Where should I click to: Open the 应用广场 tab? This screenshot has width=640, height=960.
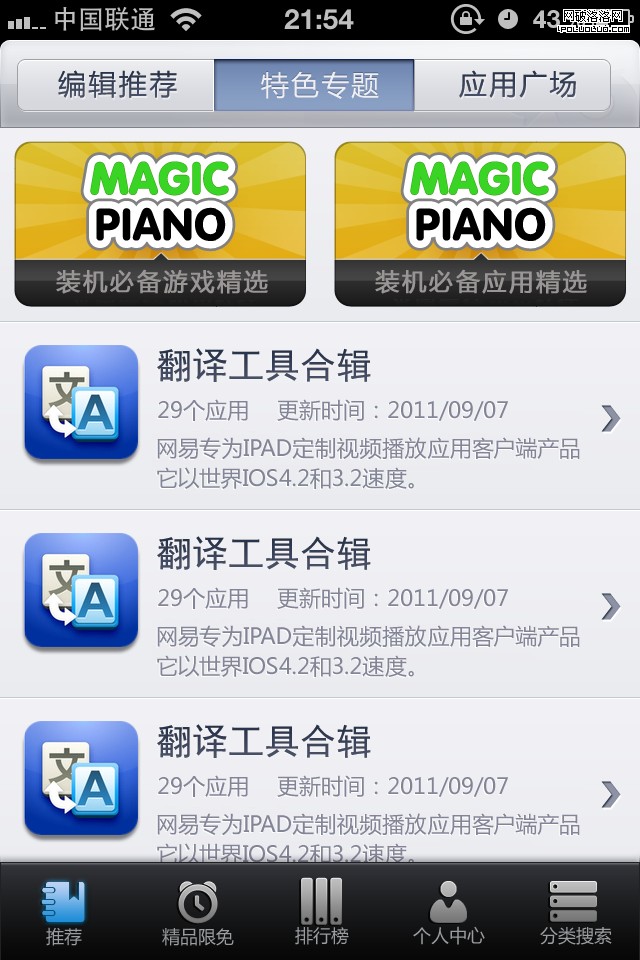[512, 85]
